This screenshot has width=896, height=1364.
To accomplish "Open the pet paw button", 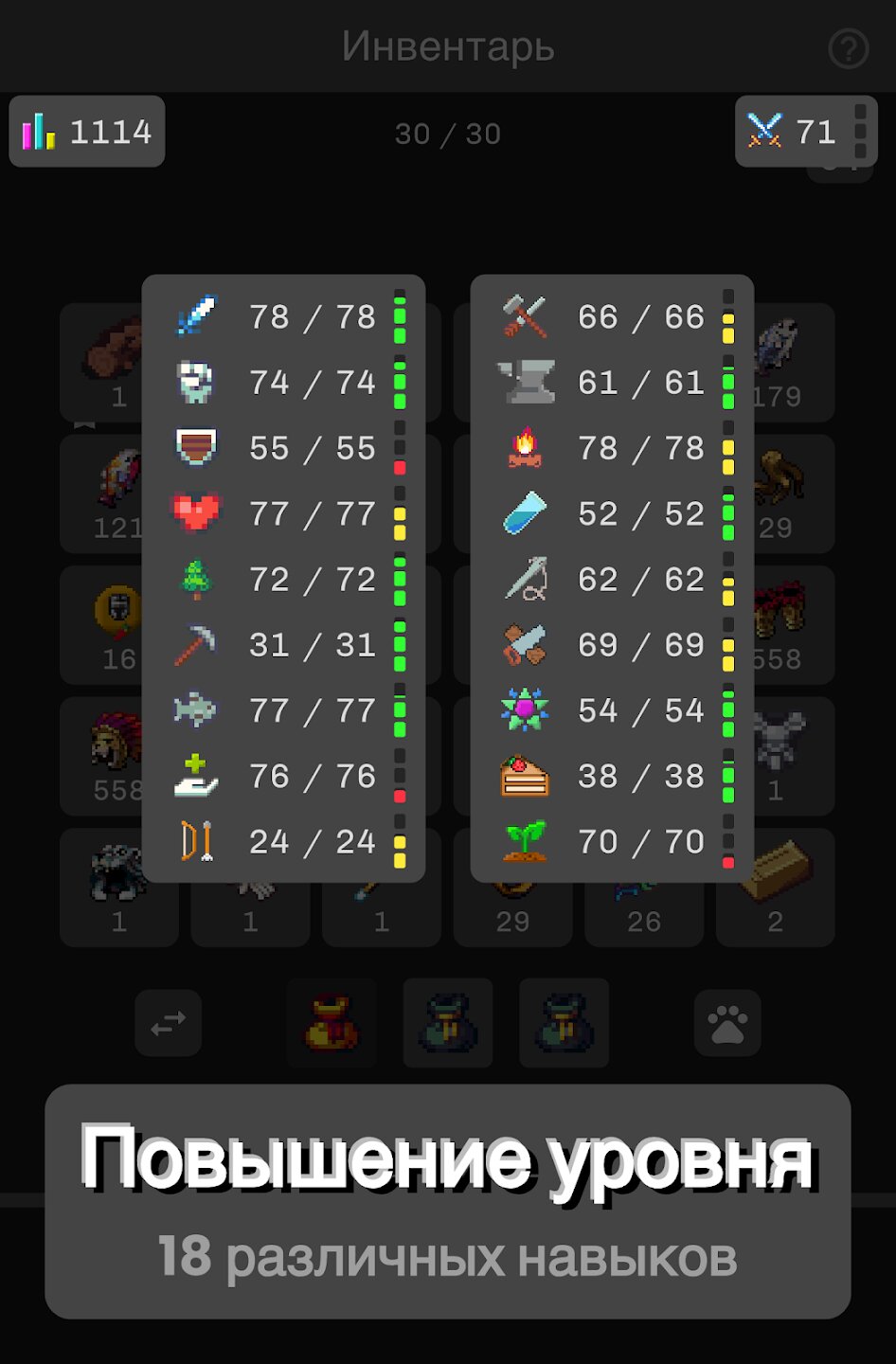I will click(727, 1023).
